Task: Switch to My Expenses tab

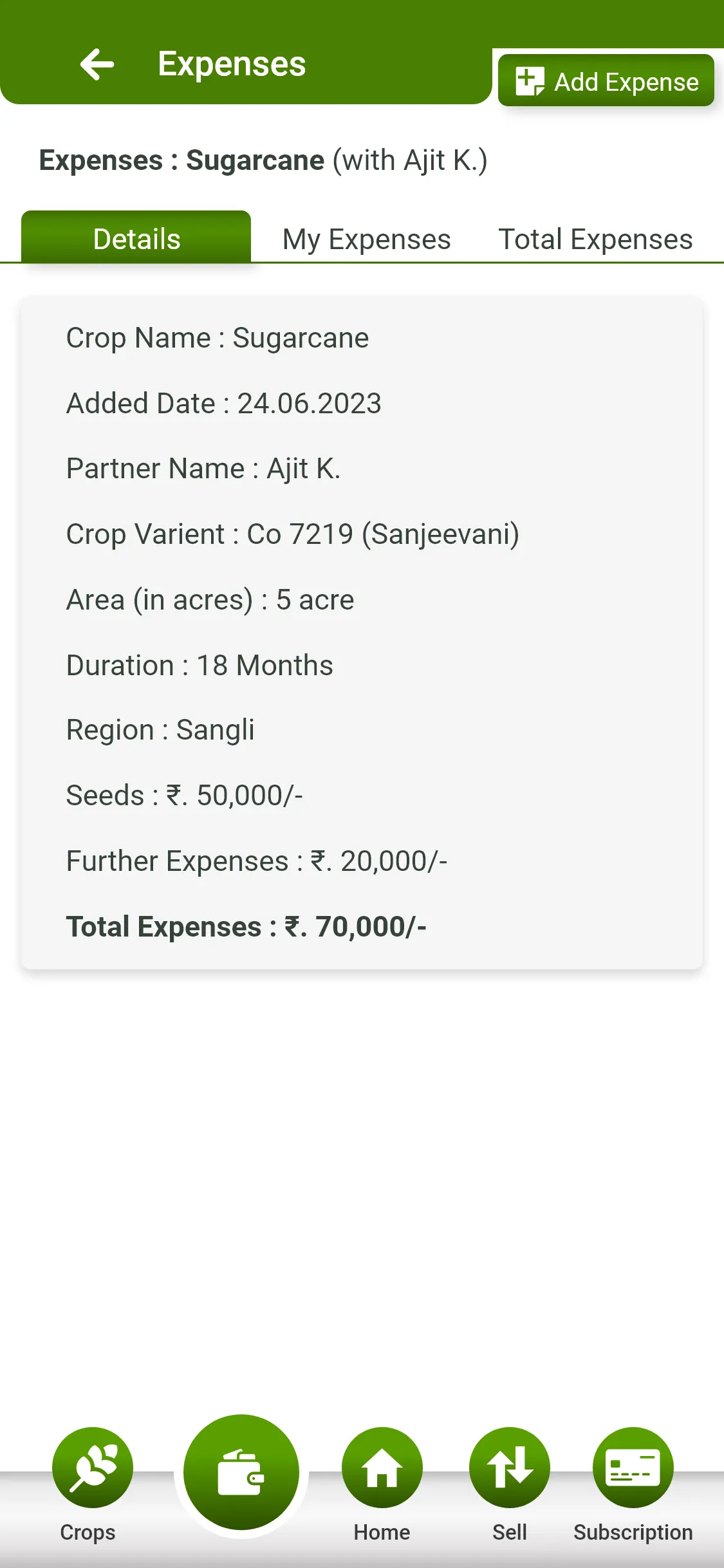Action: (x=366, y=239)
